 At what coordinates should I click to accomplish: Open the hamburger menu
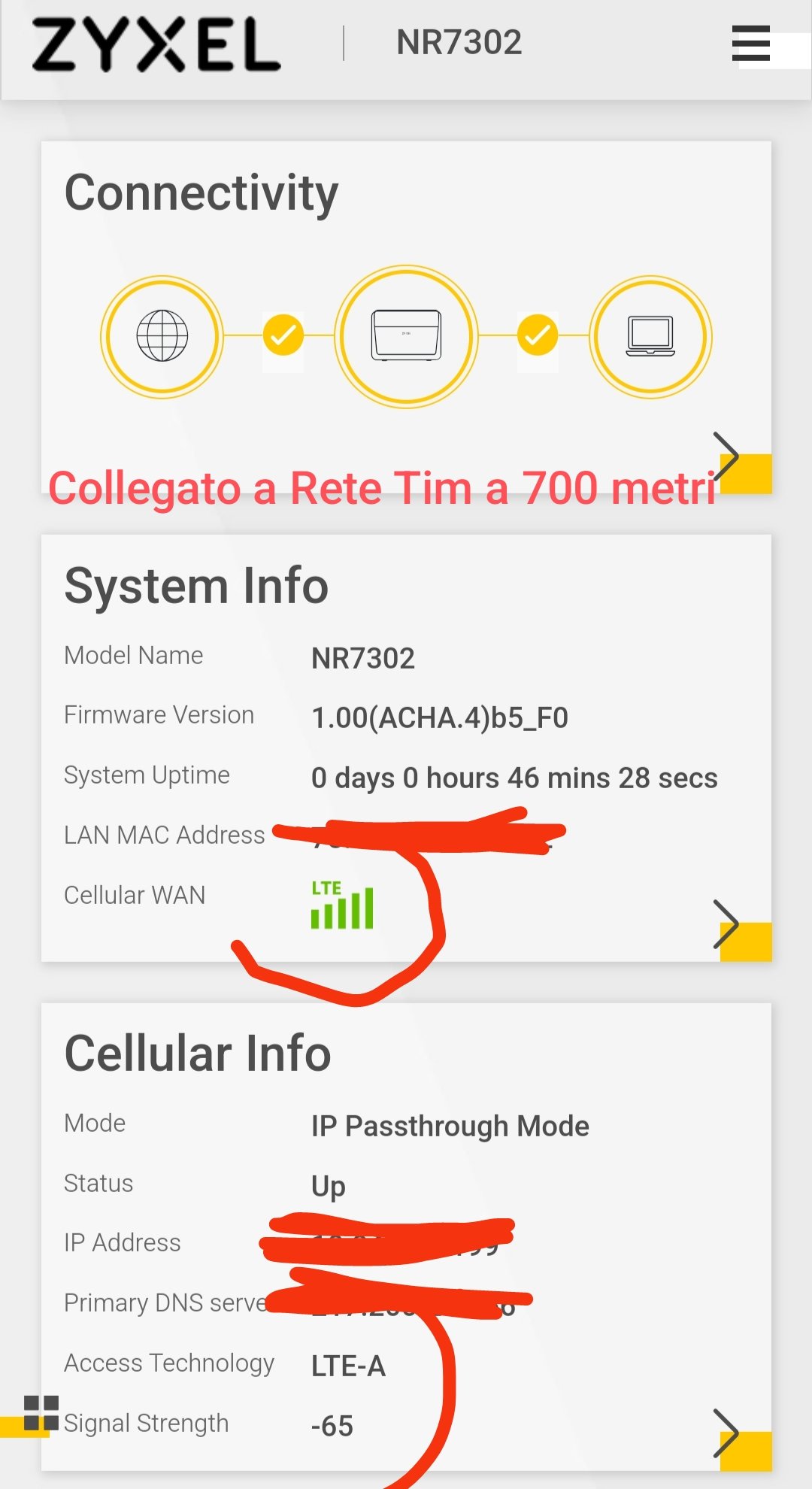[750, 43]
